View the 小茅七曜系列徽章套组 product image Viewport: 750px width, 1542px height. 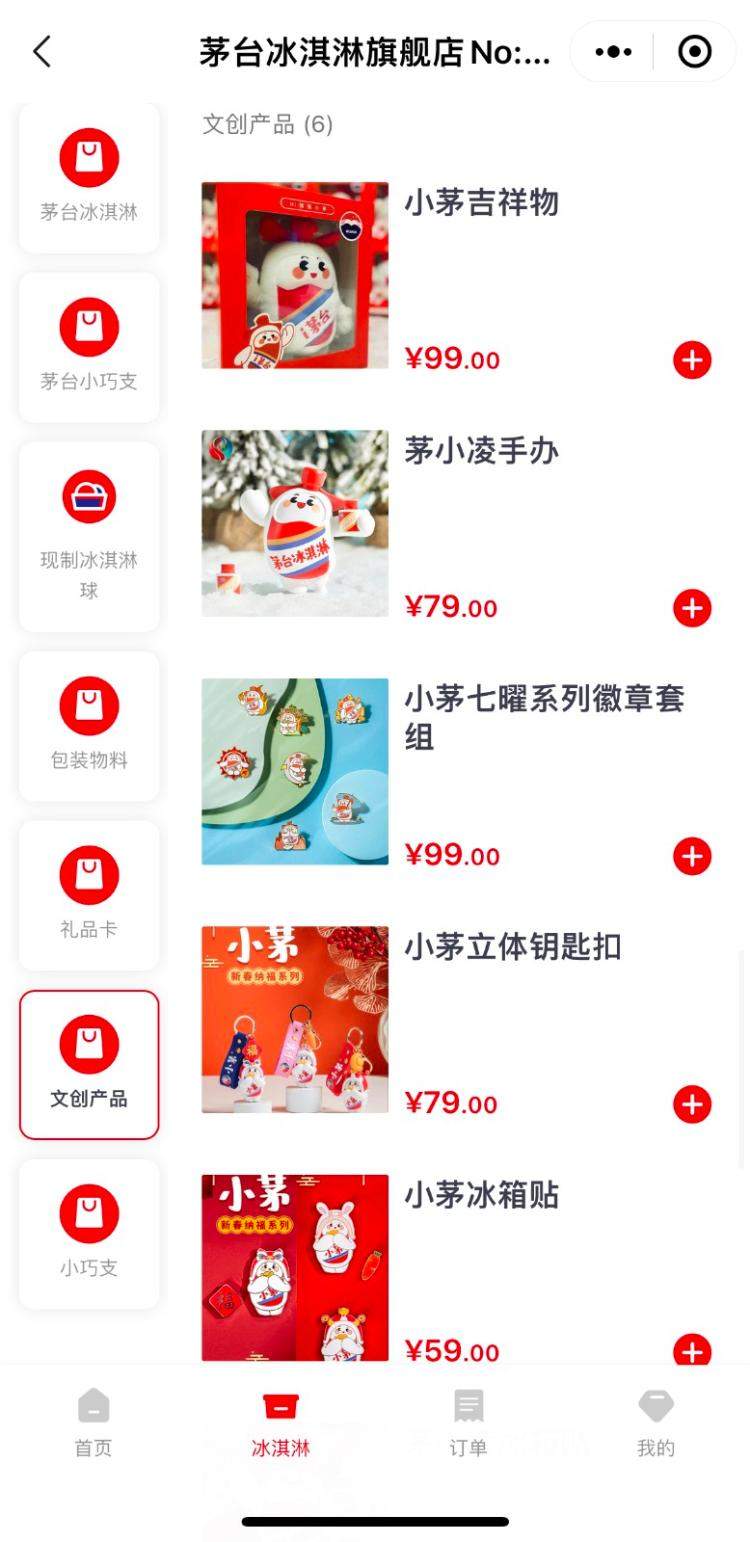tap(294, 771)
